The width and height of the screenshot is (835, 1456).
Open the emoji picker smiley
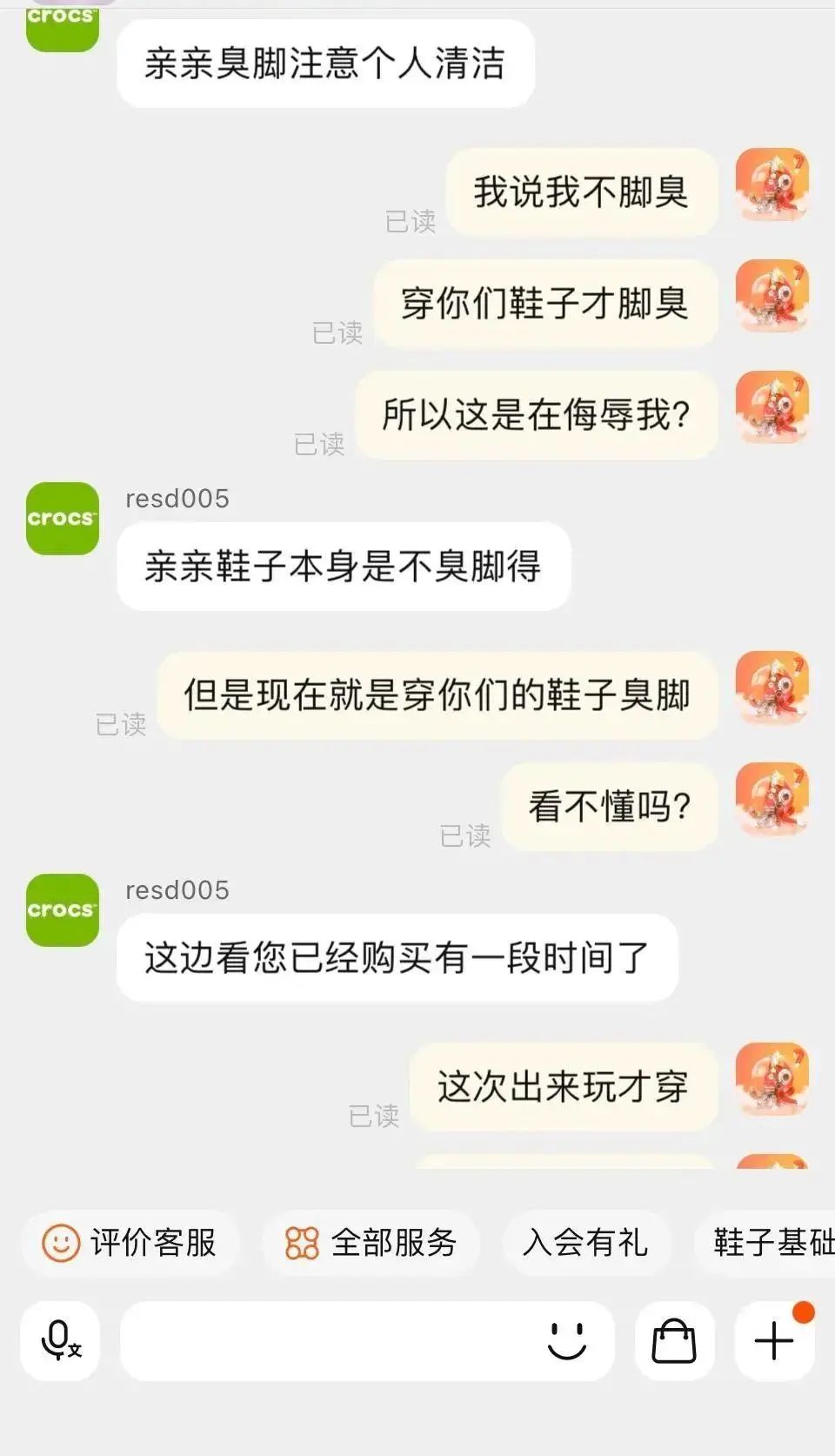567,1340
